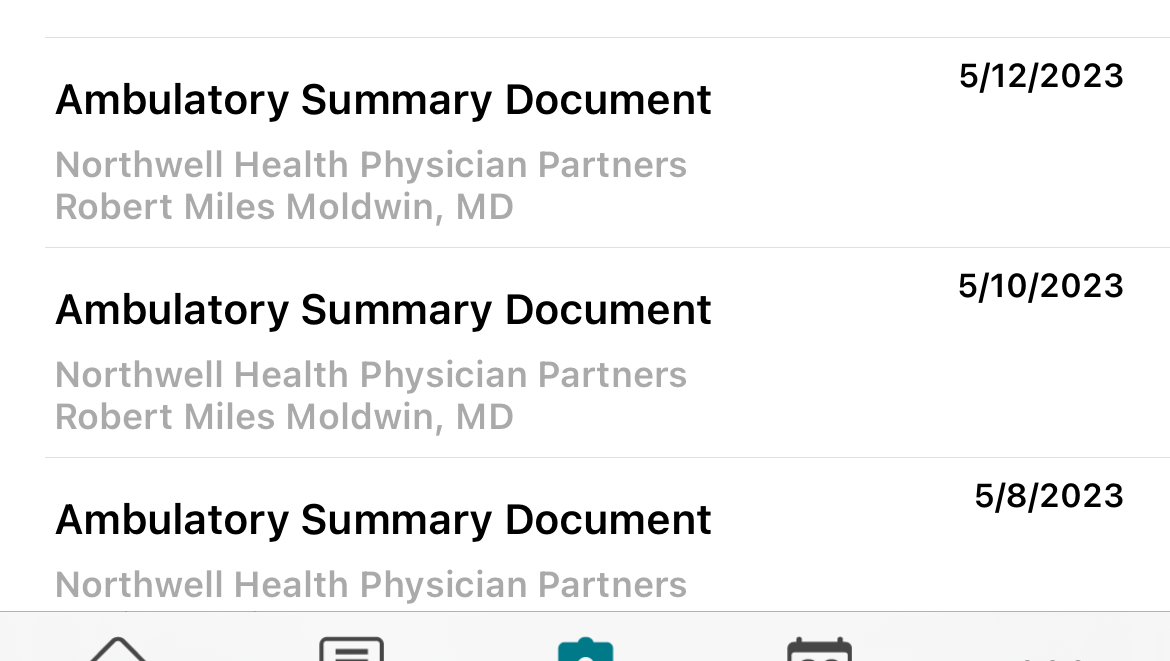Screen dimensions: 1170x661
Task: Switch to the messages tab
Action: (351, 648)
